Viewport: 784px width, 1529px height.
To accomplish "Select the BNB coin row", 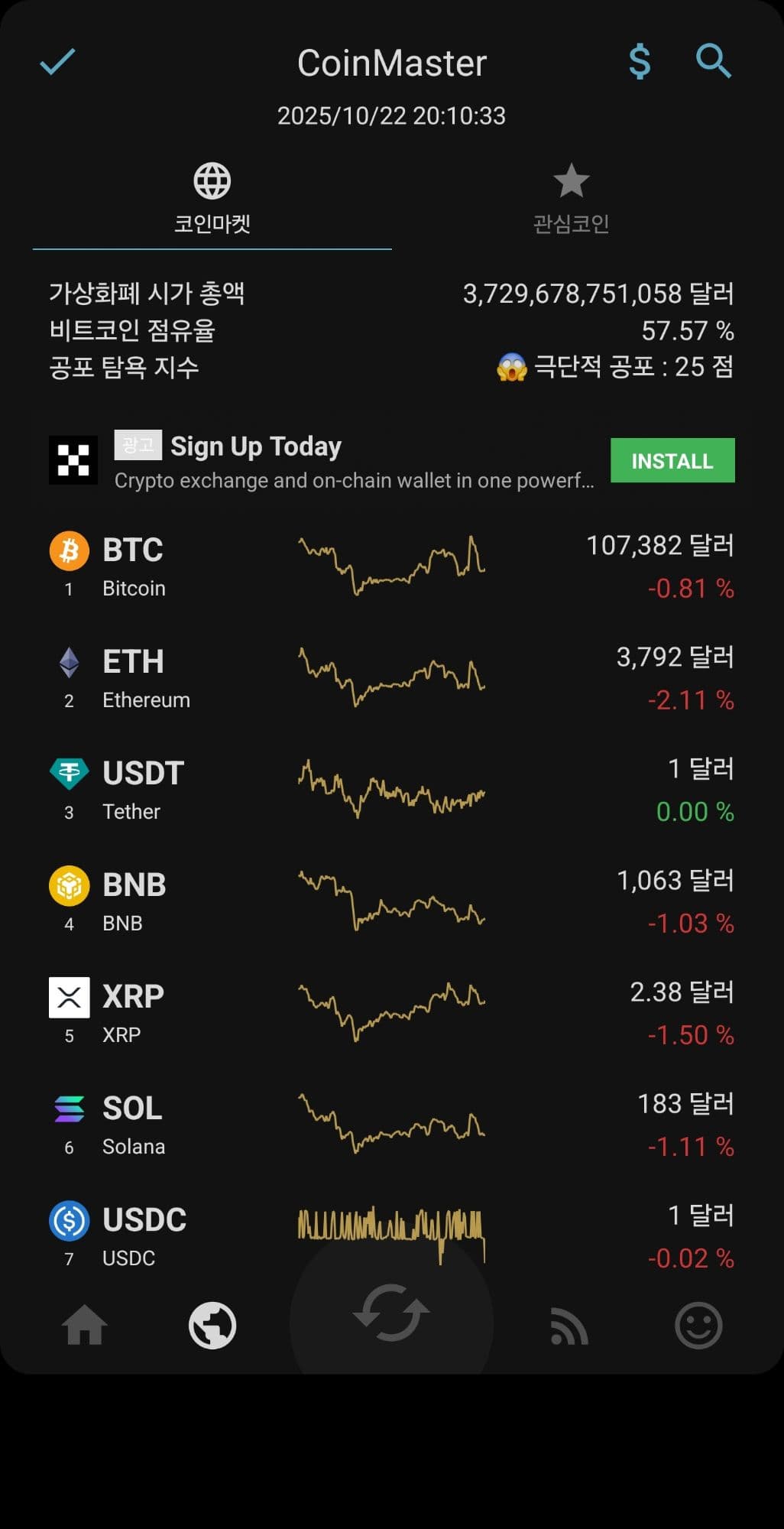I will click(x=391, y=901).
